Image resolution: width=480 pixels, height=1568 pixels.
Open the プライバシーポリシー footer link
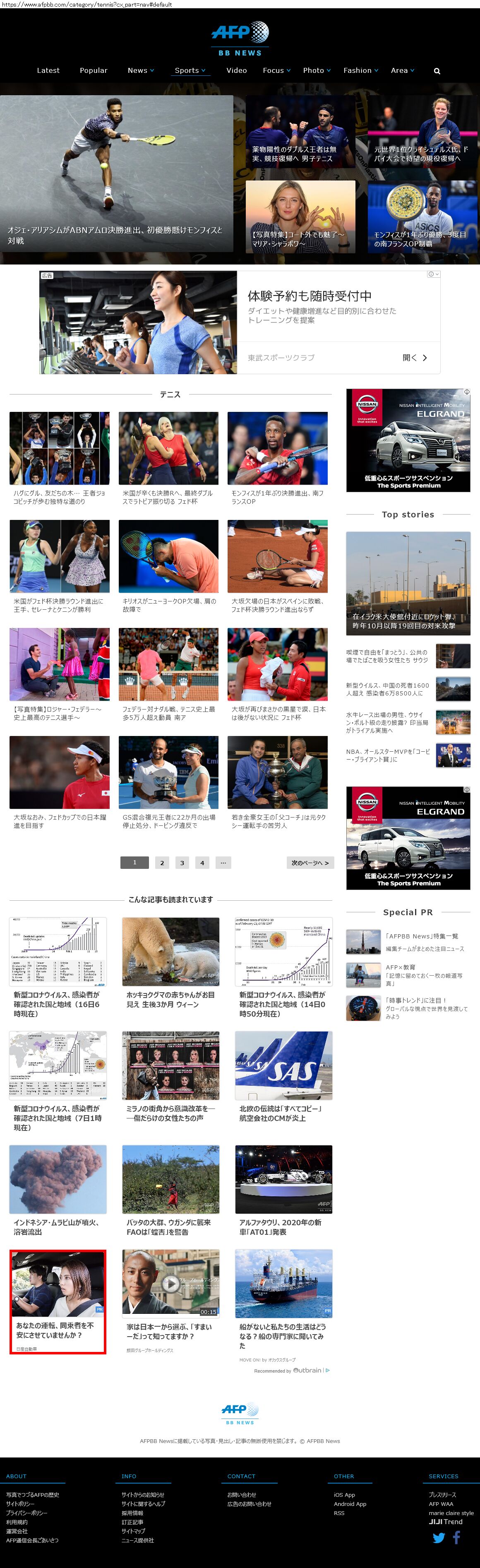click(27, 1513)
